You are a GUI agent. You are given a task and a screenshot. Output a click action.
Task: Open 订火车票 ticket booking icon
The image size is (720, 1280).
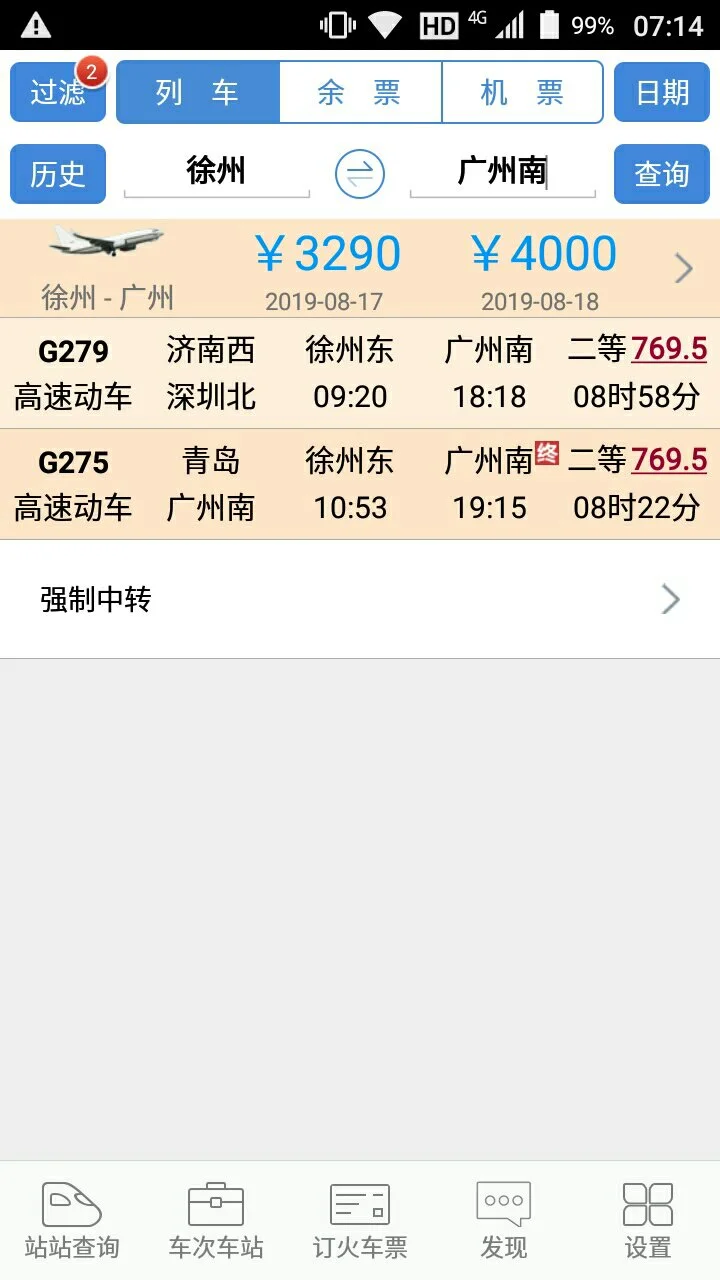(357, 1215)
